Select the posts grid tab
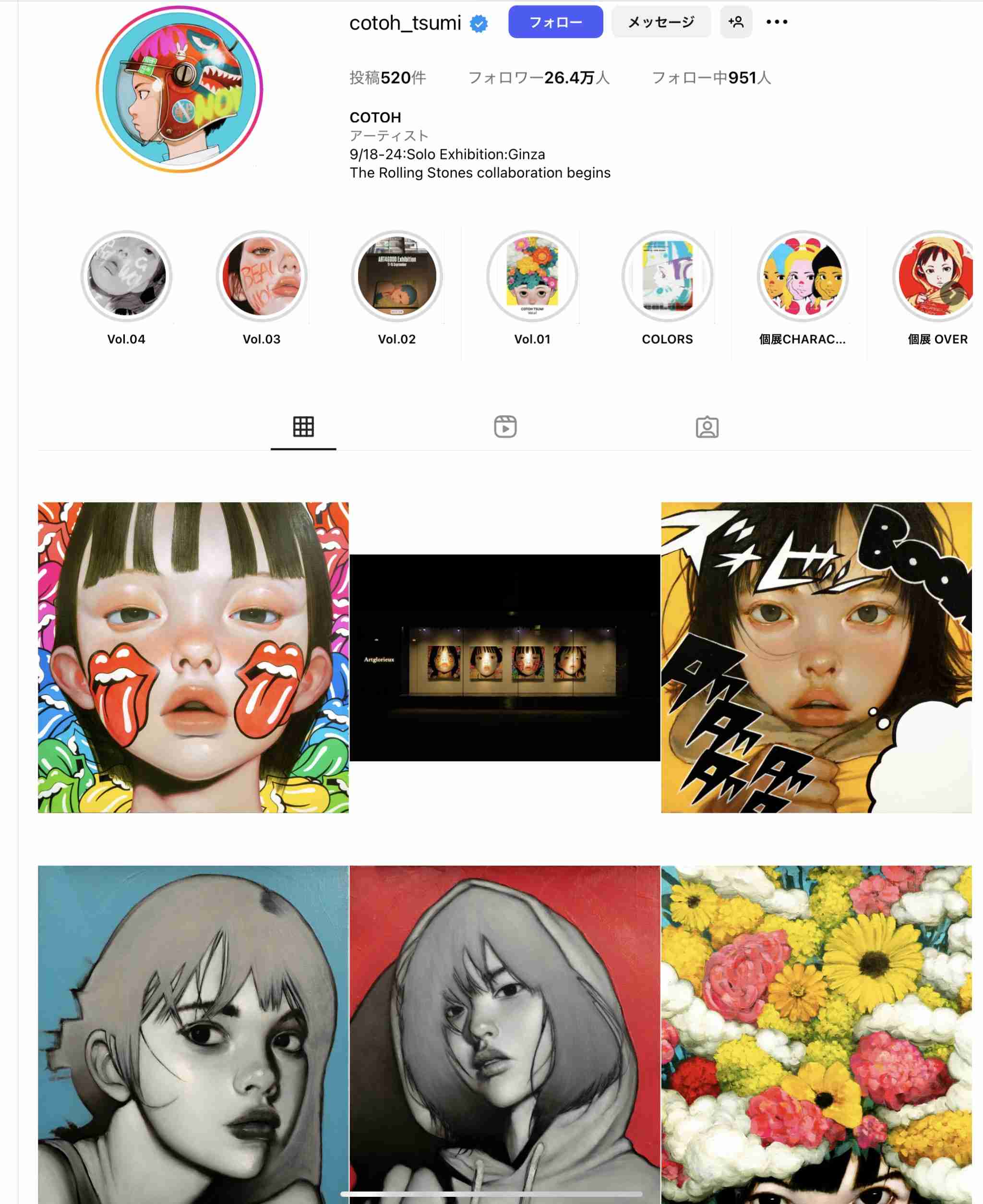This screenshot has height=1204, width=983. [303, 426]
